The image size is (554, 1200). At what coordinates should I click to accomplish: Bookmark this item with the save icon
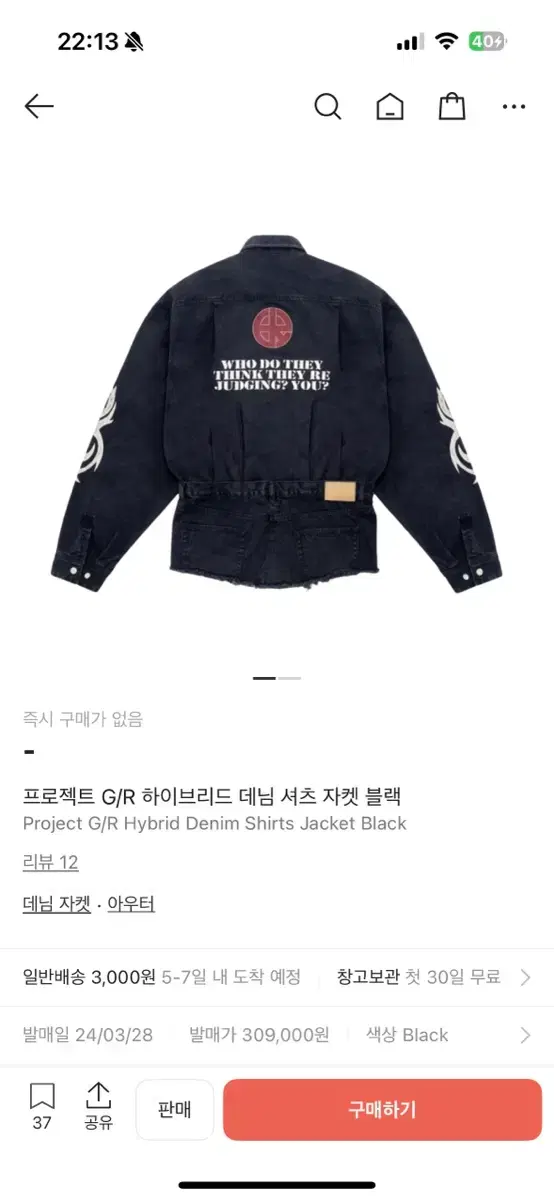42,1107
